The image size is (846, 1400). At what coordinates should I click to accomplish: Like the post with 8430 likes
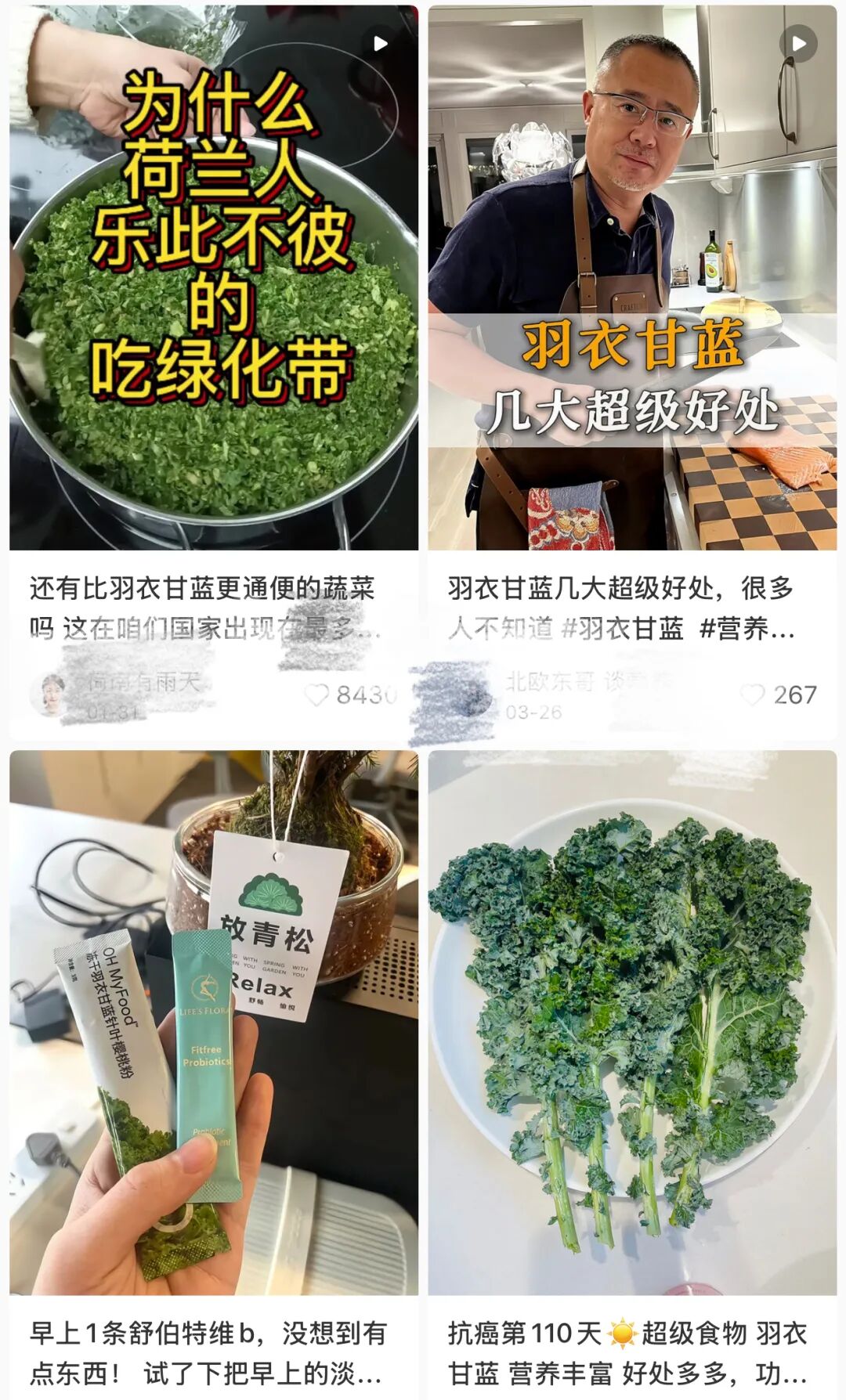tap(316, 695)
